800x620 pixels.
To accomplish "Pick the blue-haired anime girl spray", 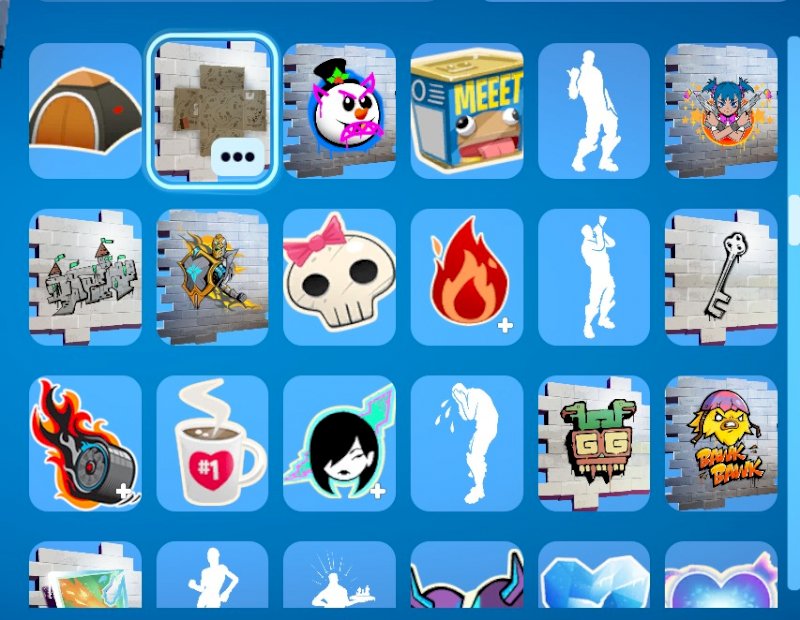I will pos(721,111).
